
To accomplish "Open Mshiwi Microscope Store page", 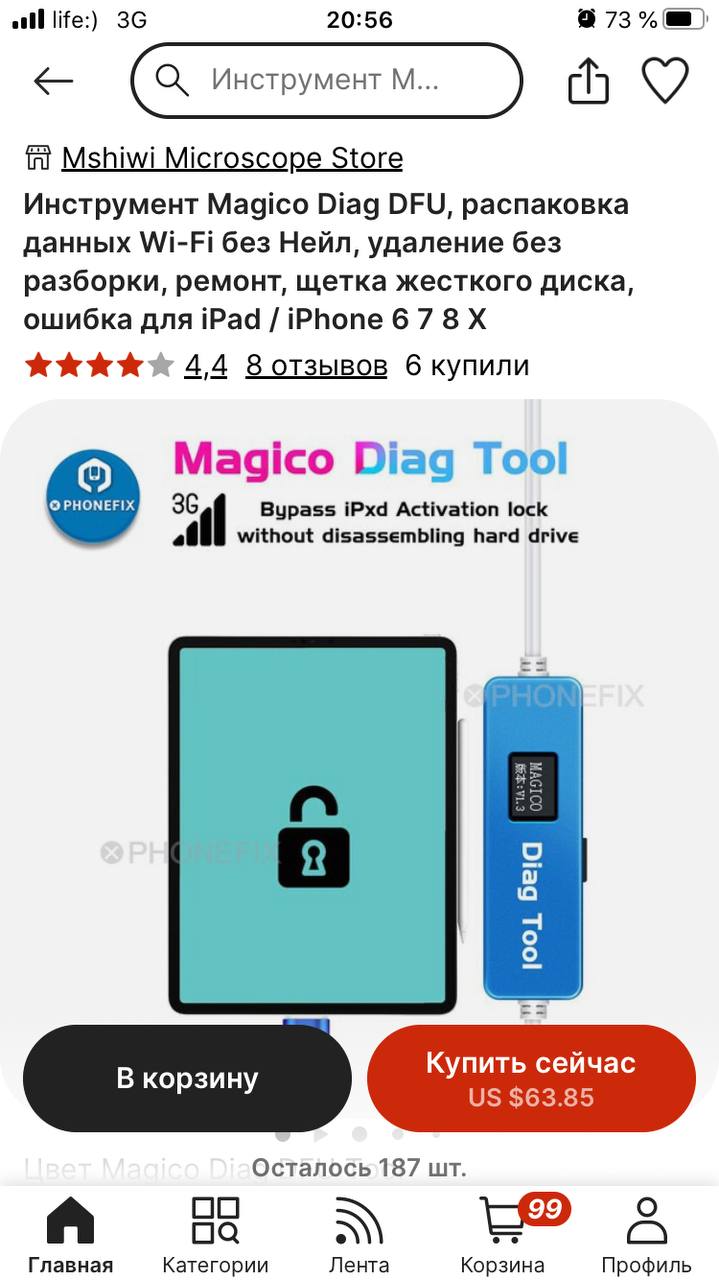I will (x=232, y=158).
